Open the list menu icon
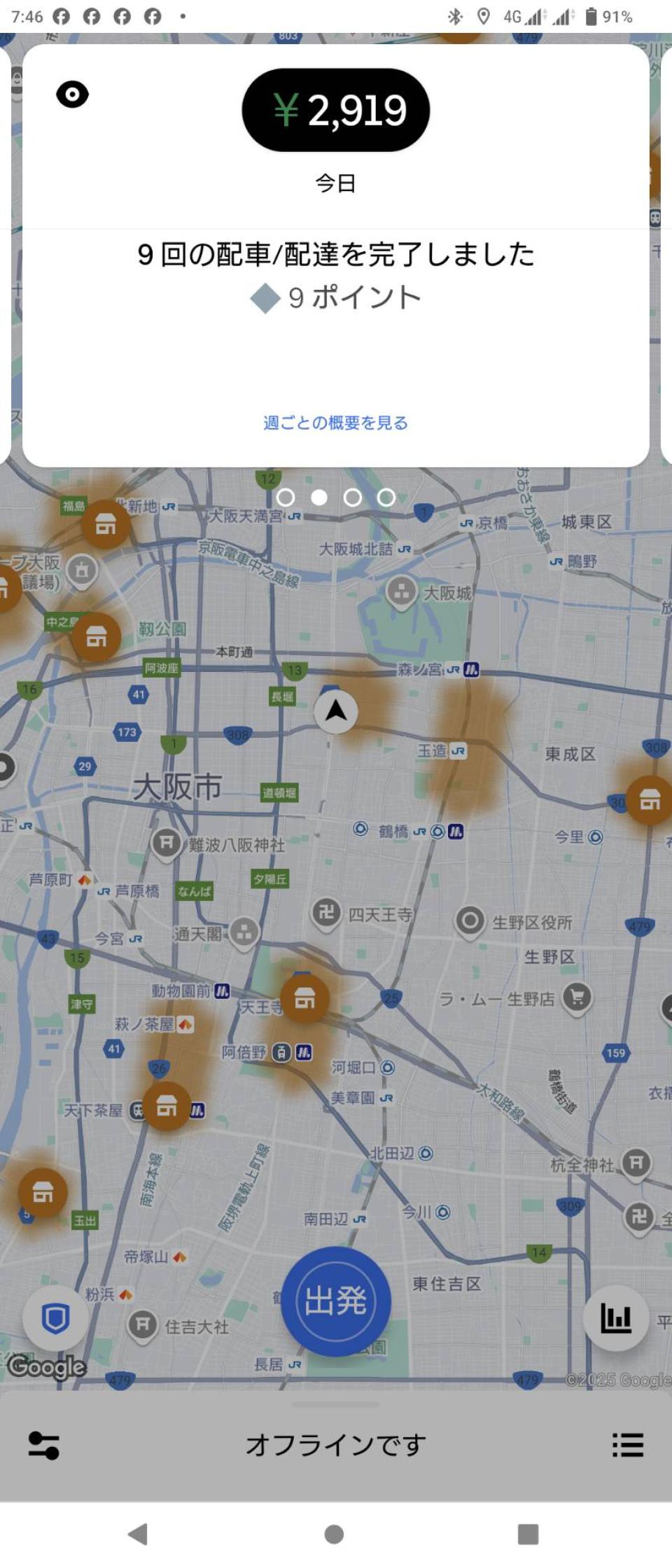 pos(627,1445)
